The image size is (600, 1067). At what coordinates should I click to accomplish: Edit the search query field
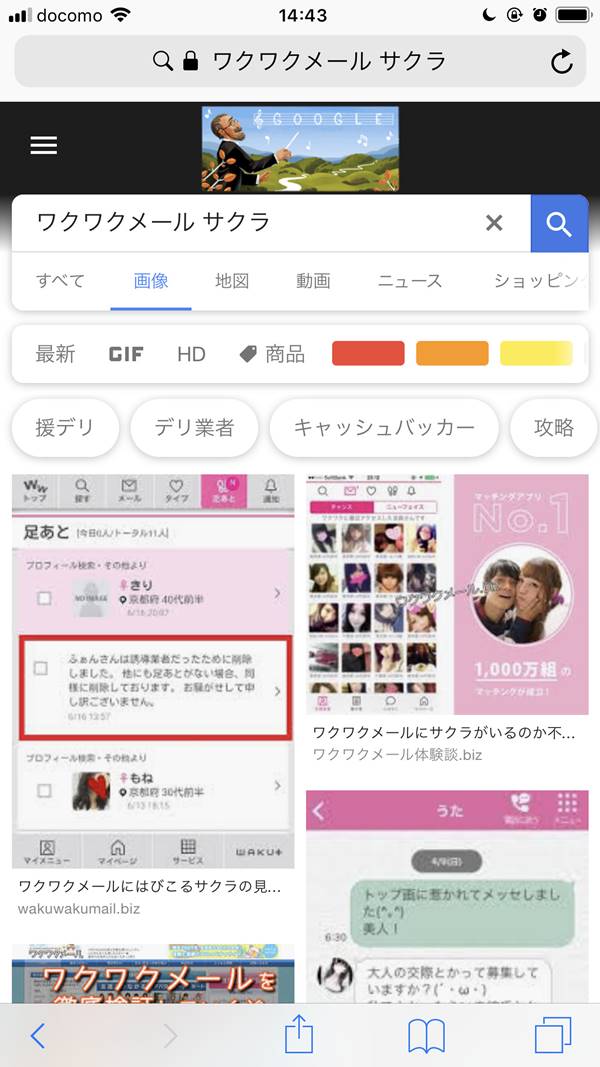click(250, 224)
